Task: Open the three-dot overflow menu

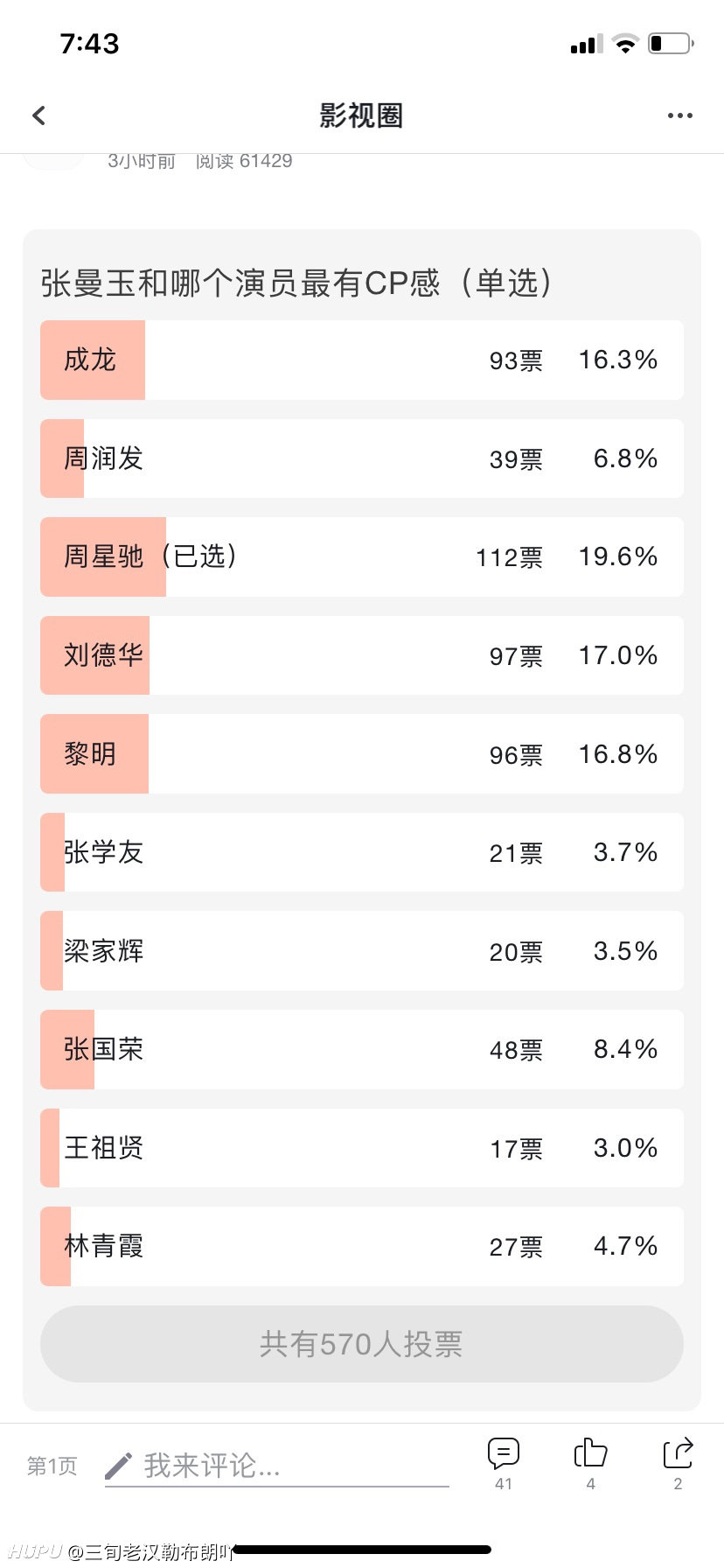Action: [679, 115]
